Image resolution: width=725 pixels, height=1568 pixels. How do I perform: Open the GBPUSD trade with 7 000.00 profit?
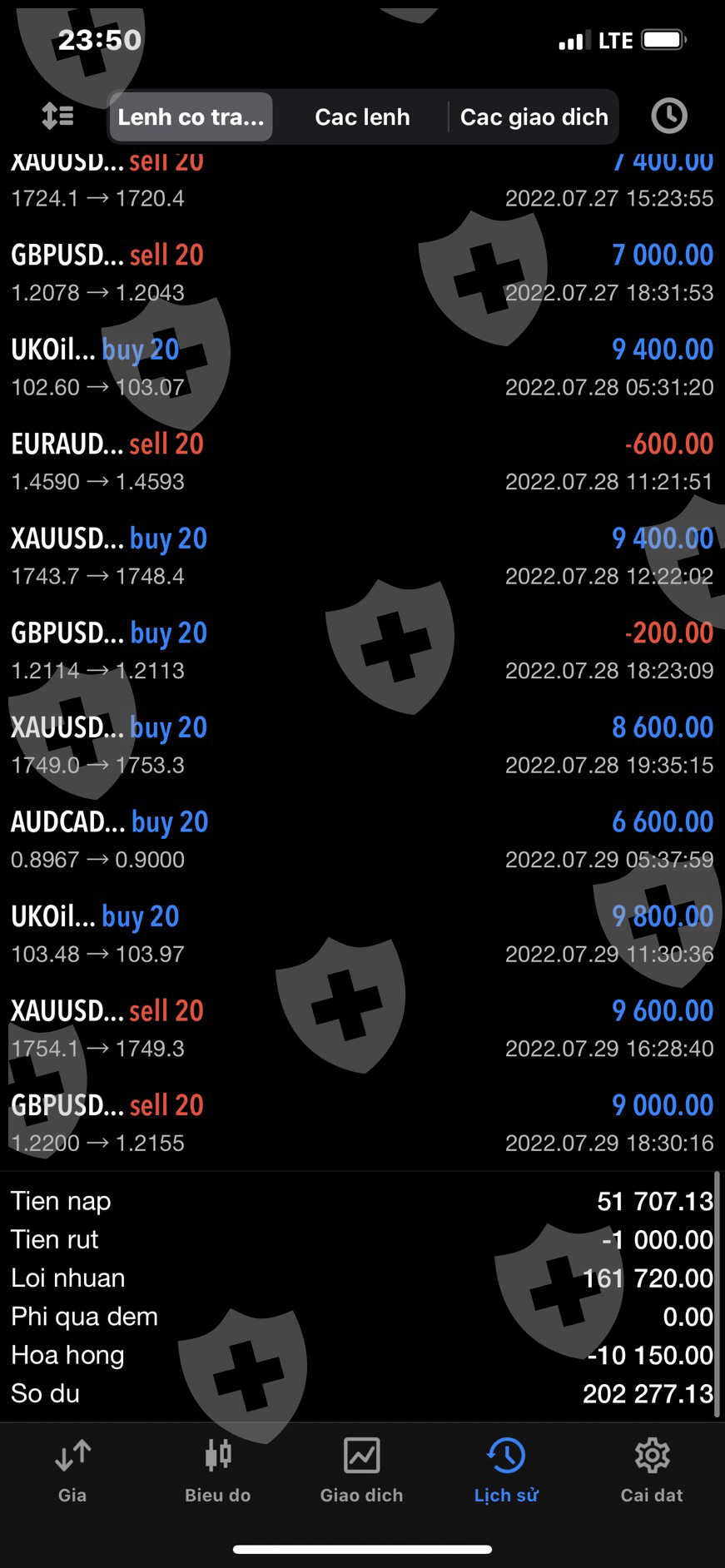(x=362, y=273)
